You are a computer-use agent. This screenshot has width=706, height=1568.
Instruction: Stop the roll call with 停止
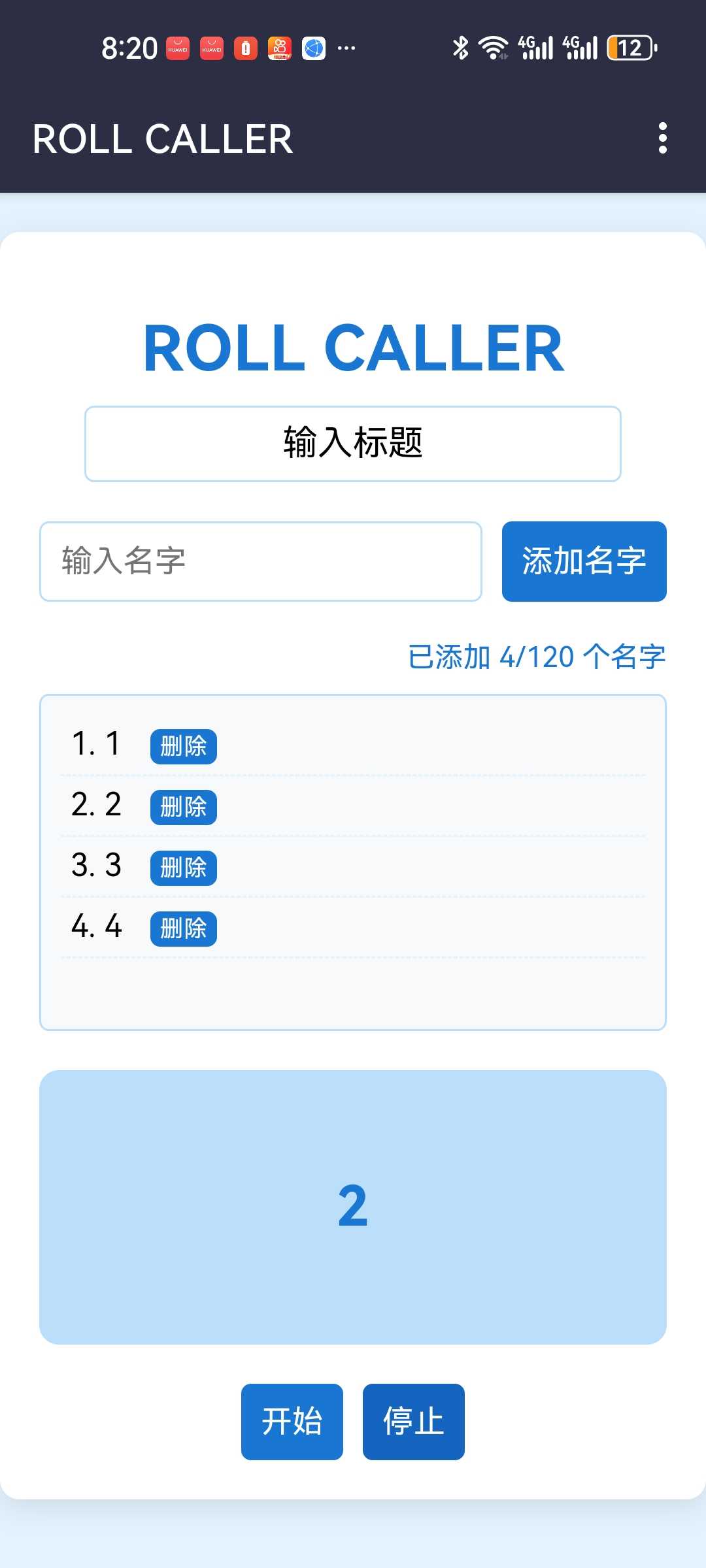(x=413, y=1422)
